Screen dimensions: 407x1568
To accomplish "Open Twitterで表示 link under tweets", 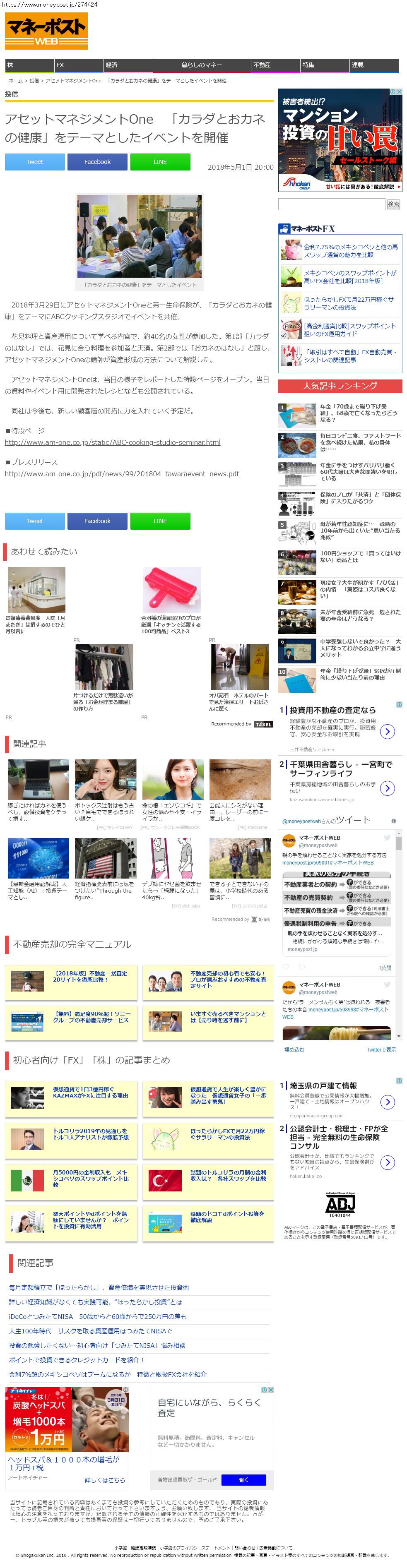I will [x=381, y=1049].
